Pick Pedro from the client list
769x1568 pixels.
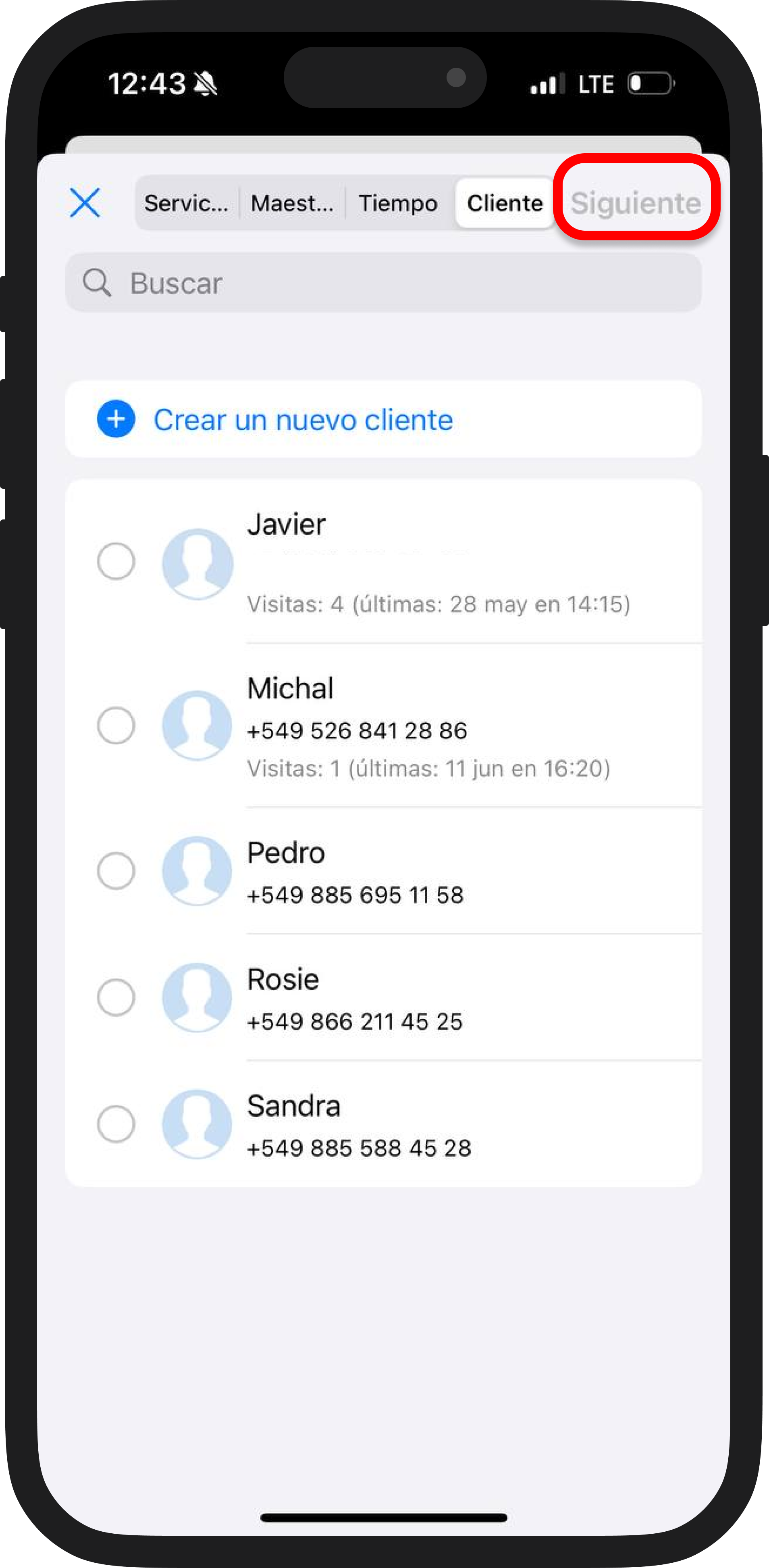pos(116,870)
